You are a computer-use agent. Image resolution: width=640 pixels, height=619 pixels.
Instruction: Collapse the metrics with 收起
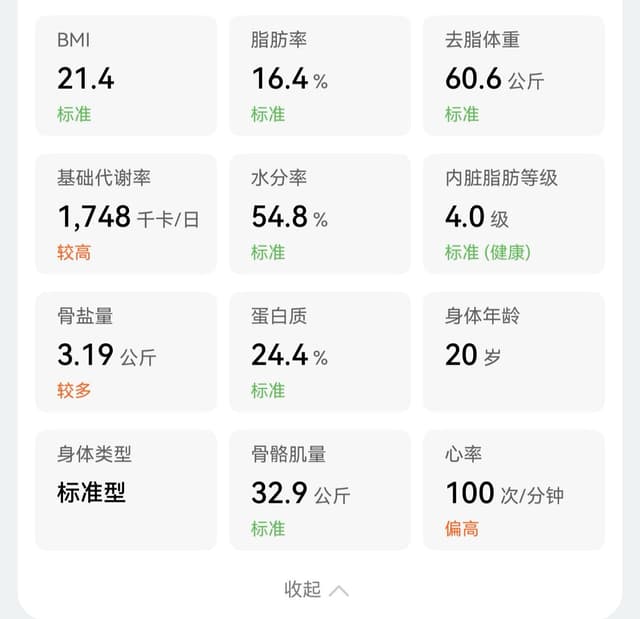[x=316, y=590]
